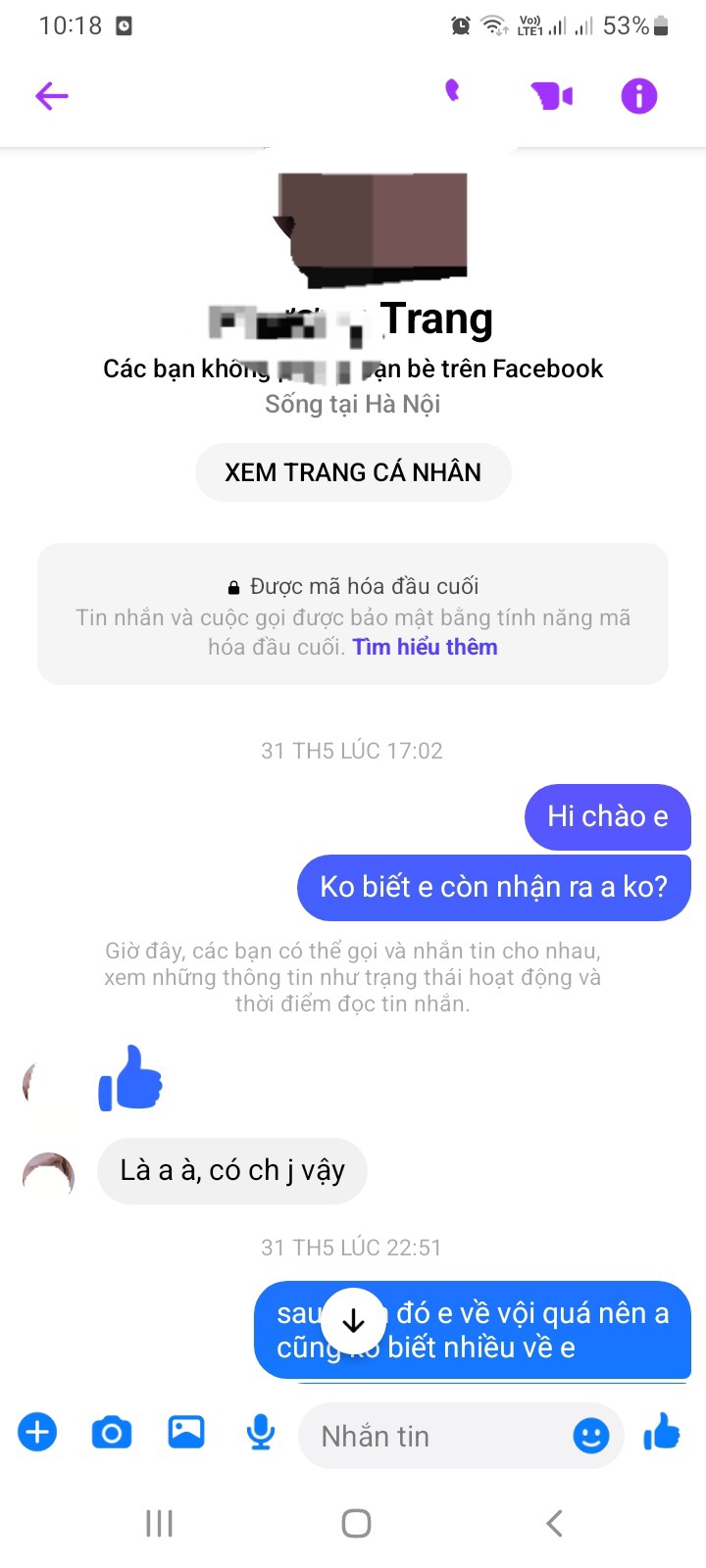Open XEM TRANG CÁ NHÂN profile button
The width and height of the screenshot is (706, 1568).
click(353, 471)
